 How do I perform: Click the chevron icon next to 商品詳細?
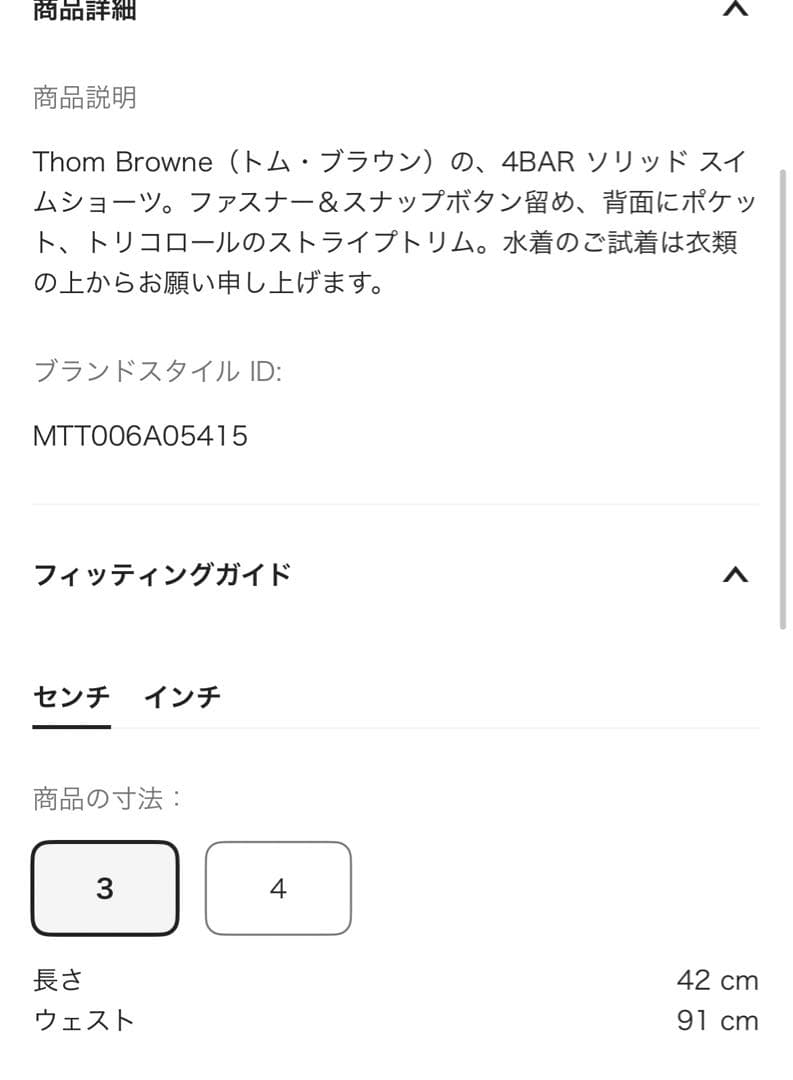[736, 8]
